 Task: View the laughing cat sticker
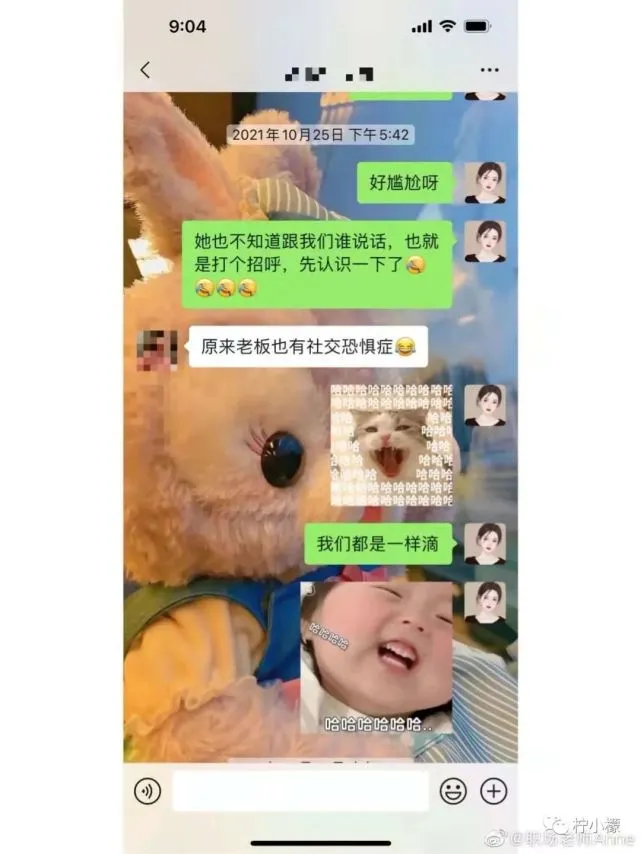tap(391, 444)
